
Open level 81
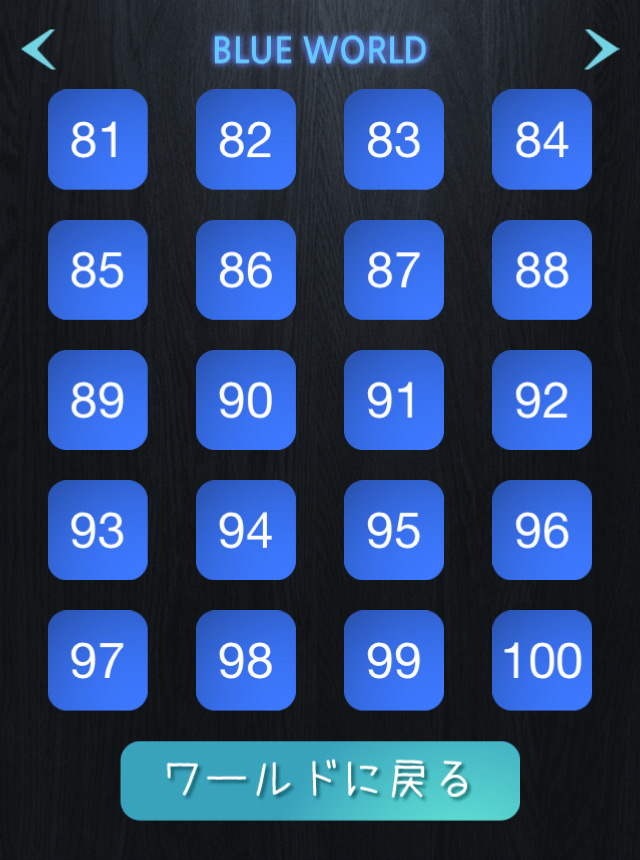pyautogui.click(x=98, y=140)
